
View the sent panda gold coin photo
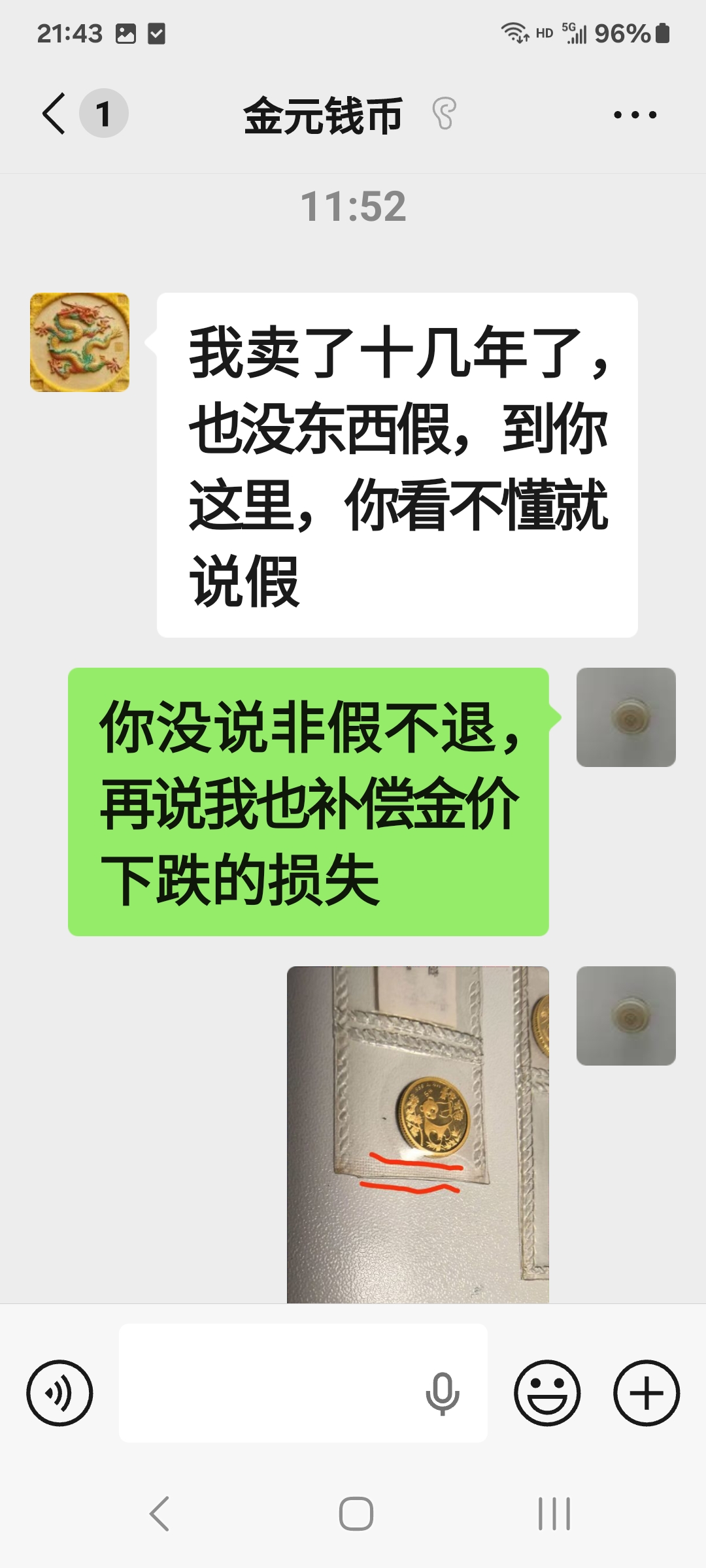point(418,1134)
